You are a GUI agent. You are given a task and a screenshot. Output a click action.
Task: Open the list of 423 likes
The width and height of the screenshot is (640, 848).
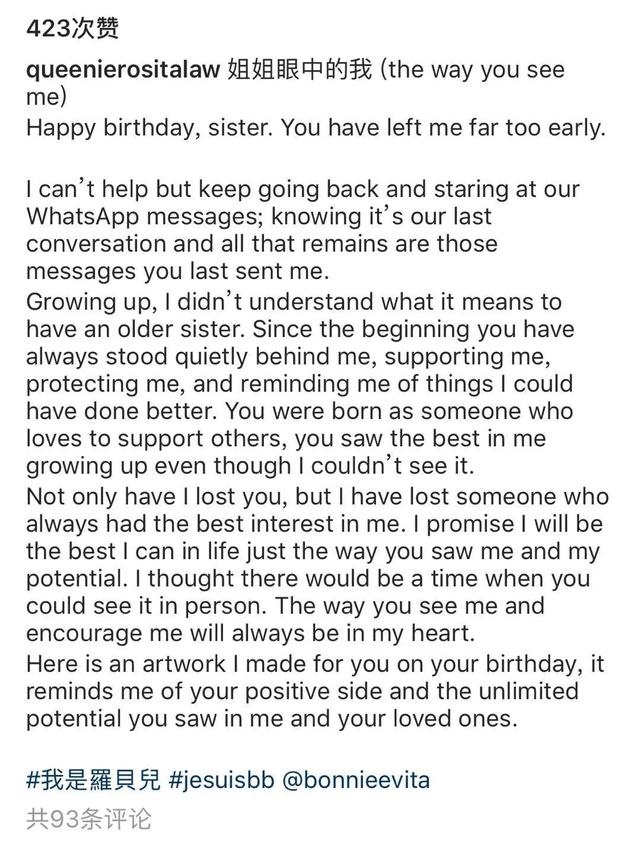coord(71,29)
